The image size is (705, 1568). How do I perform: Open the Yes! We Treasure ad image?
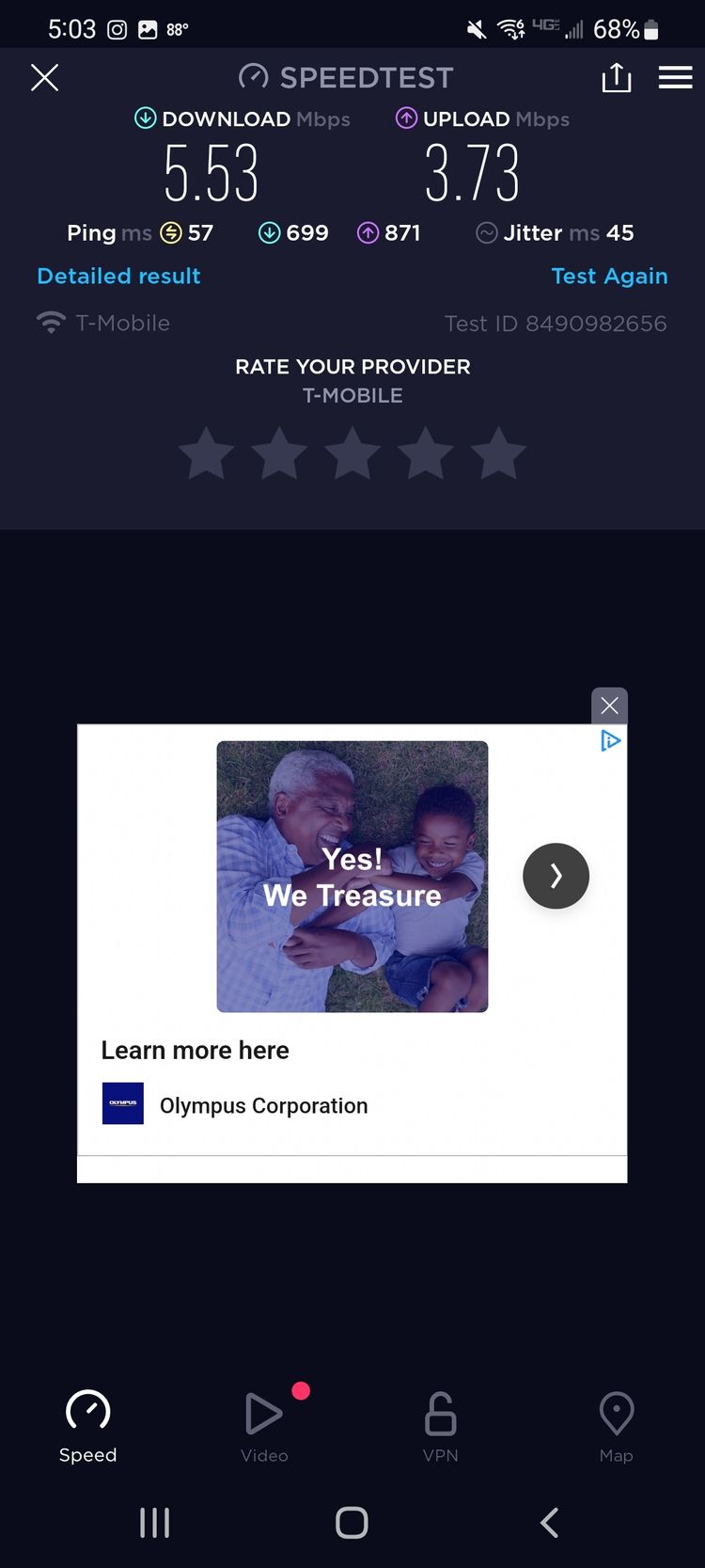point(352,876)
